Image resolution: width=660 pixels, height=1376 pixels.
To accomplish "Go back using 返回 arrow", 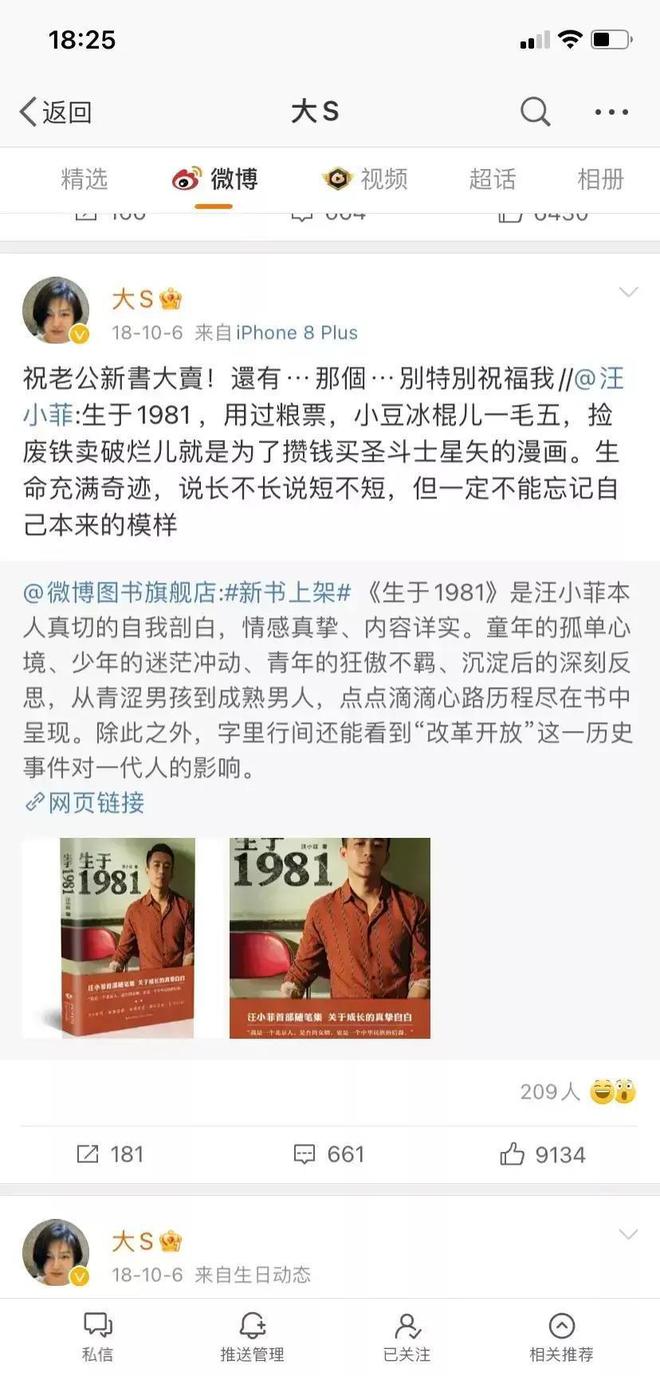I will 55,112.
